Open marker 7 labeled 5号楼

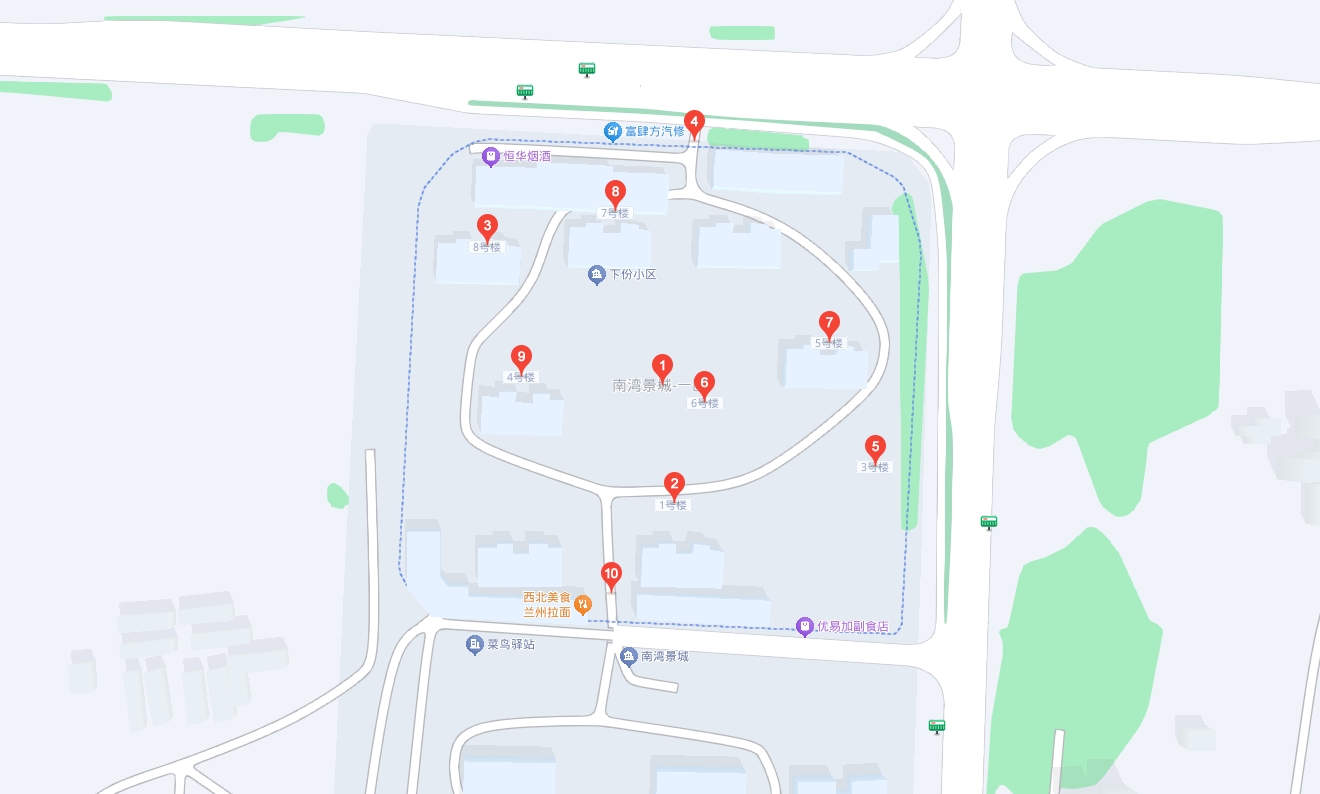click(829, 324)
